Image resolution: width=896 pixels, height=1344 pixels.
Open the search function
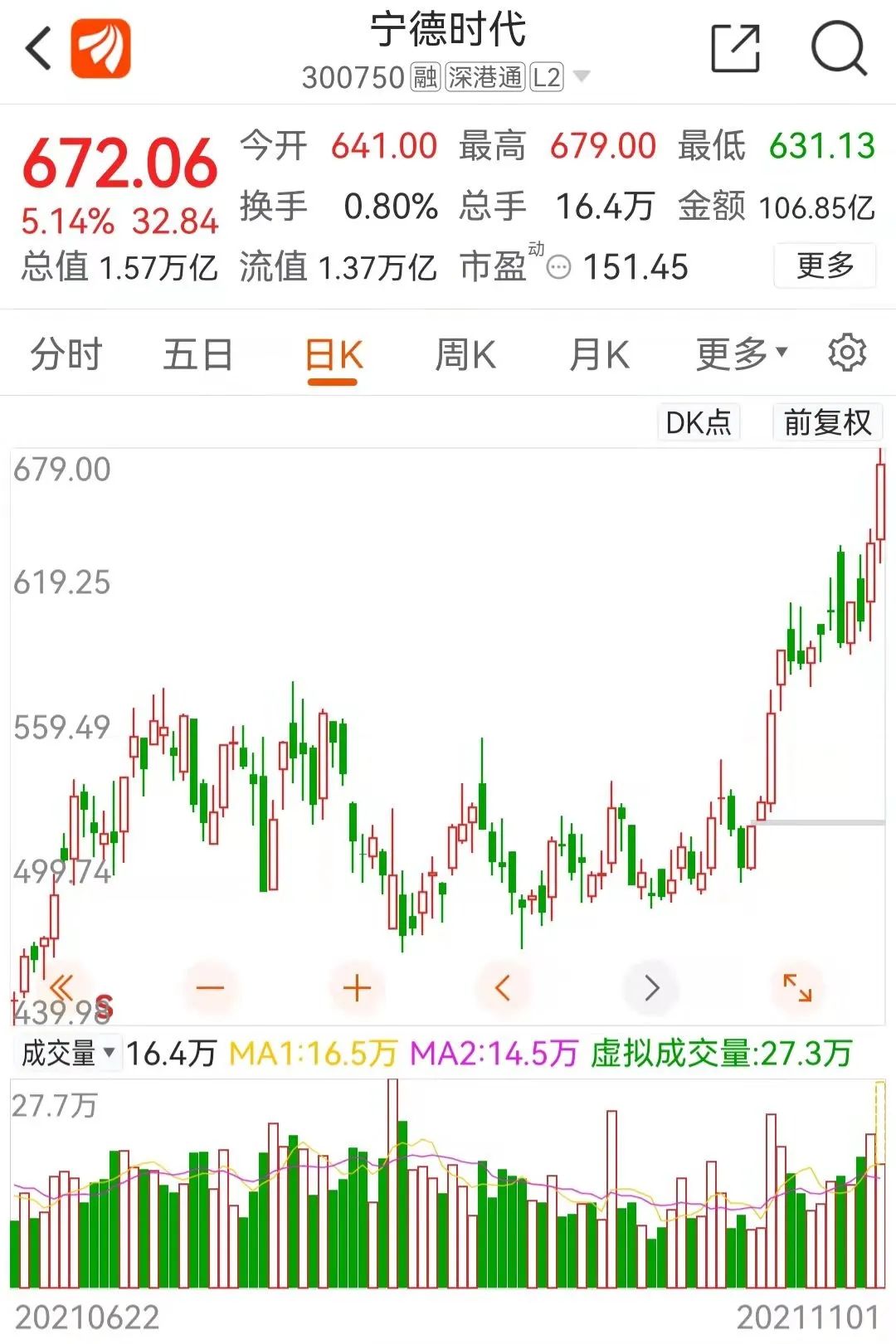[x=838, y=47]
